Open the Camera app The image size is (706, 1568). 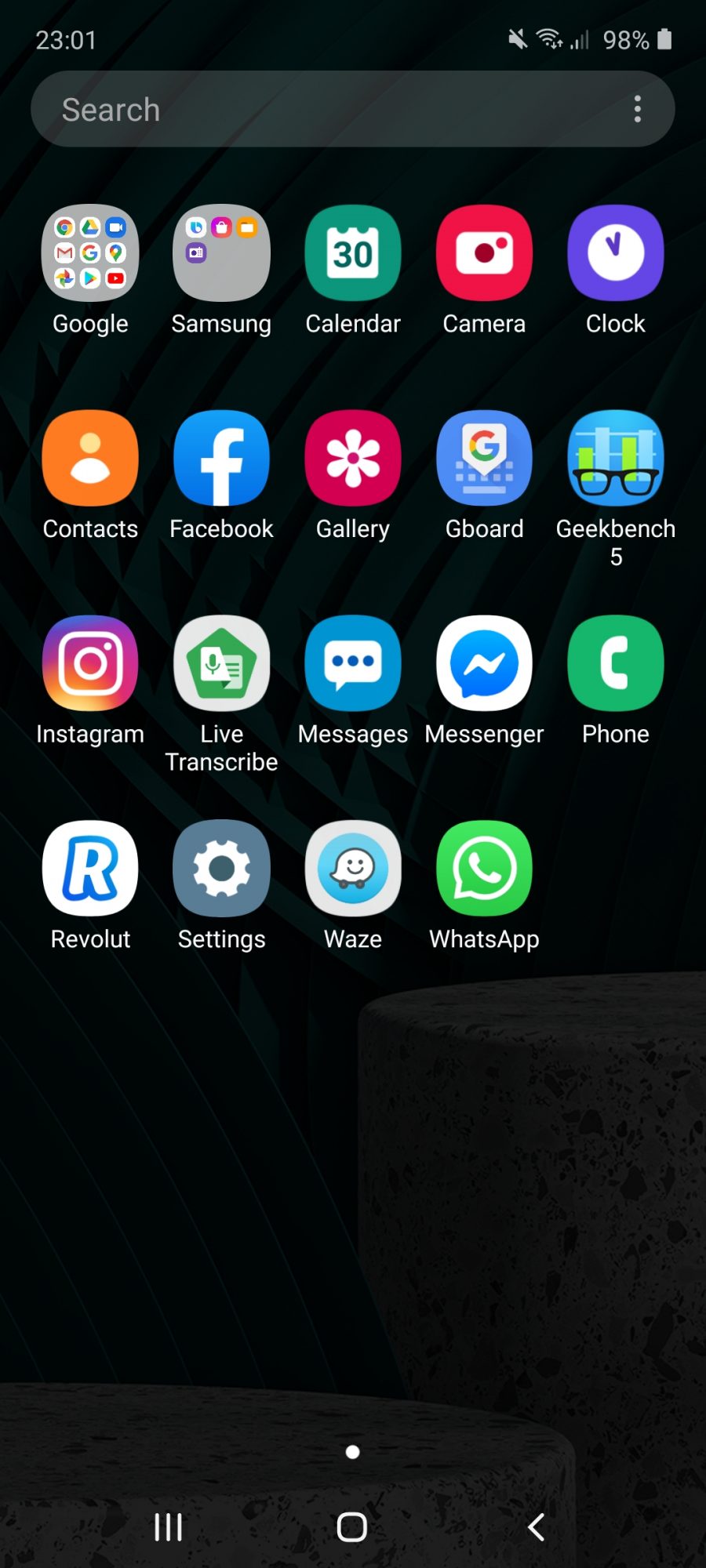484,254
